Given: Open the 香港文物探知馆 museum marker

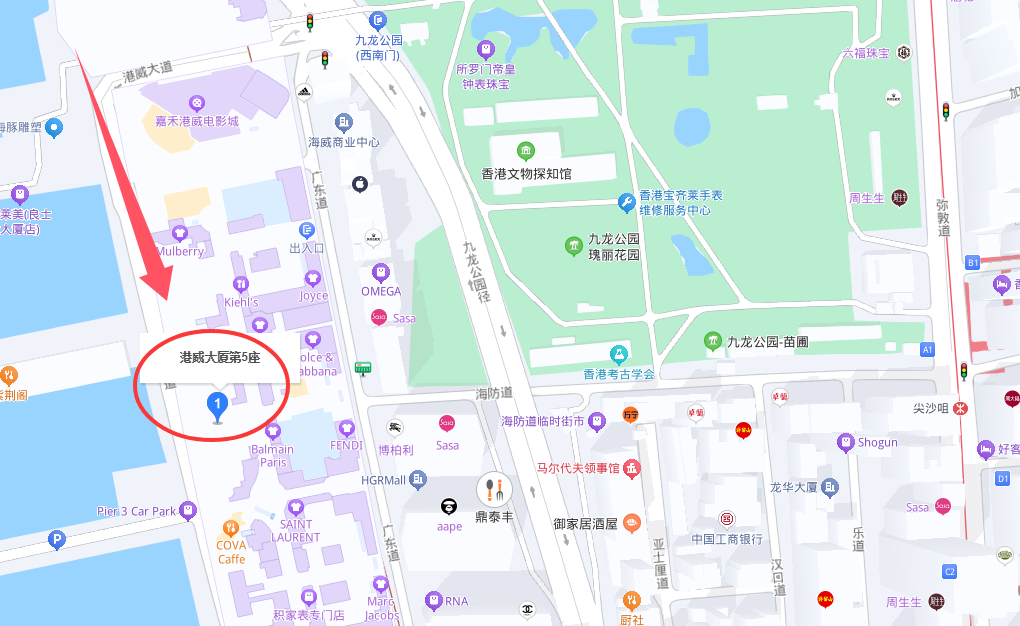Looking at the screenshot, I should coord(526,152).
